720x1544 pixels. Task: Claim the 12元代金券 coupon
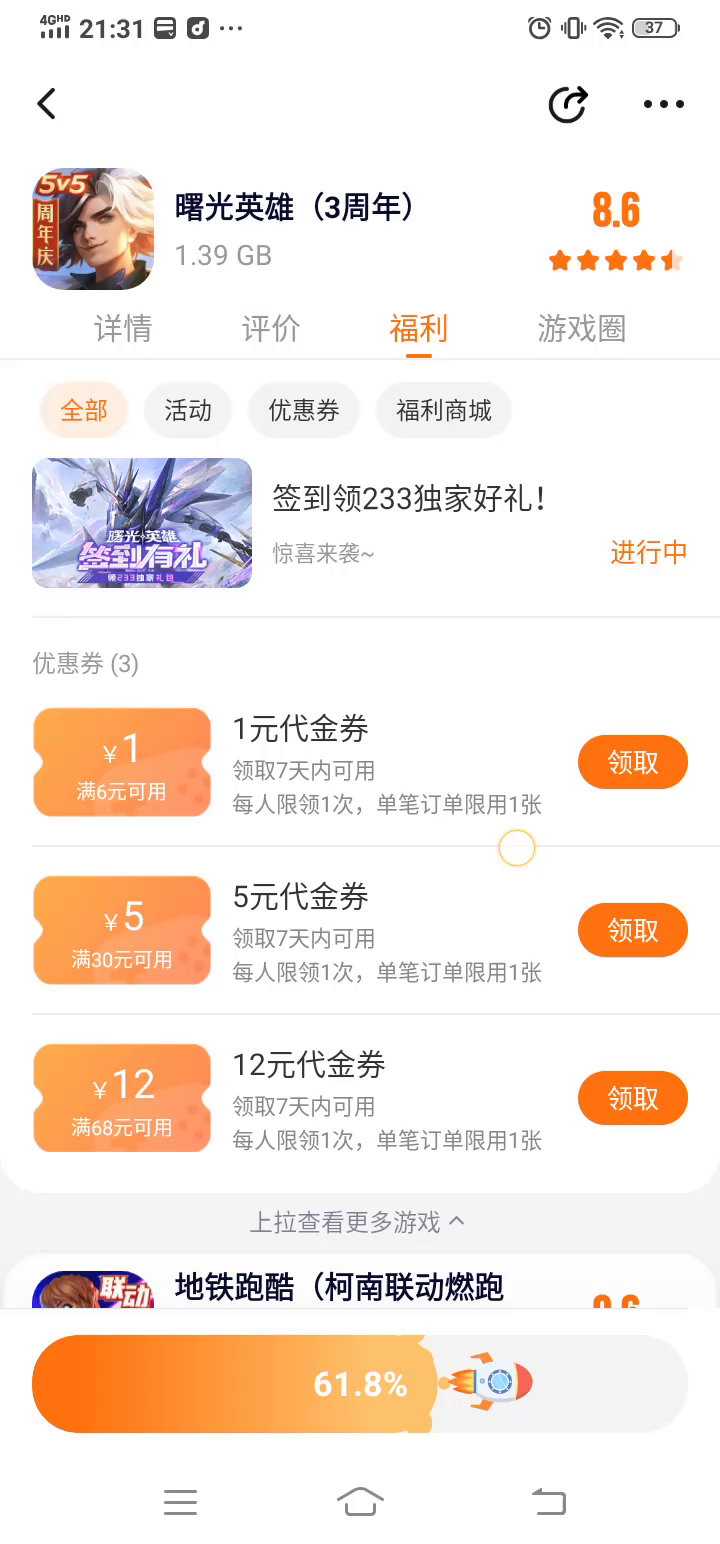coord(632,1099)
